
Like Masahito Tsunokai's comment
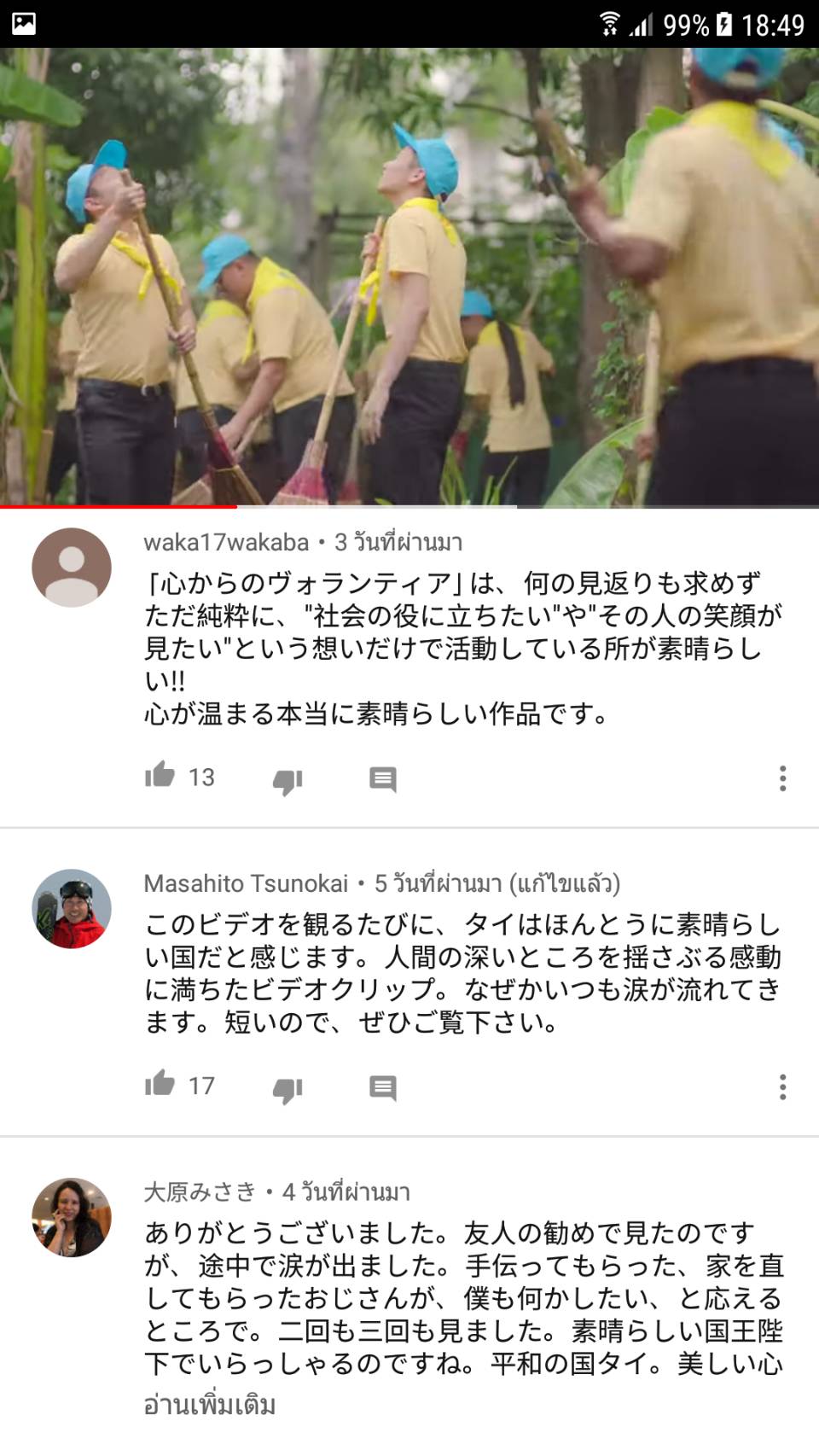160,1083
